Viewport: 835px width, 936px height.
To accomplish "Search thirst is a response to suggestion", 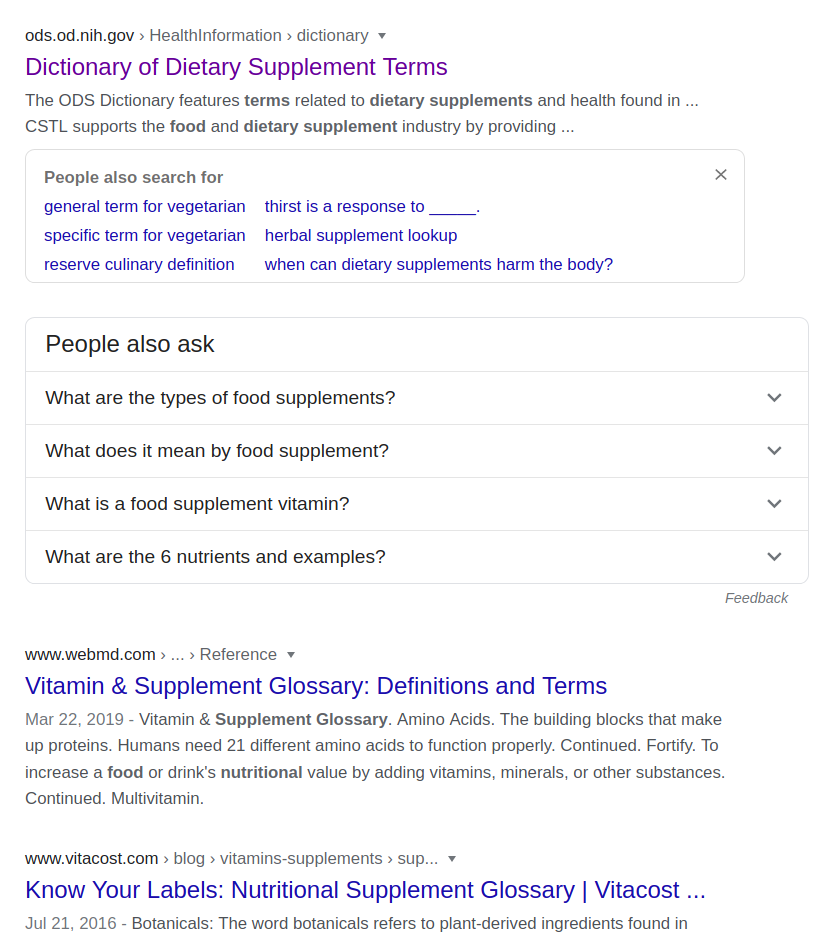I will [x=372, y=207].
